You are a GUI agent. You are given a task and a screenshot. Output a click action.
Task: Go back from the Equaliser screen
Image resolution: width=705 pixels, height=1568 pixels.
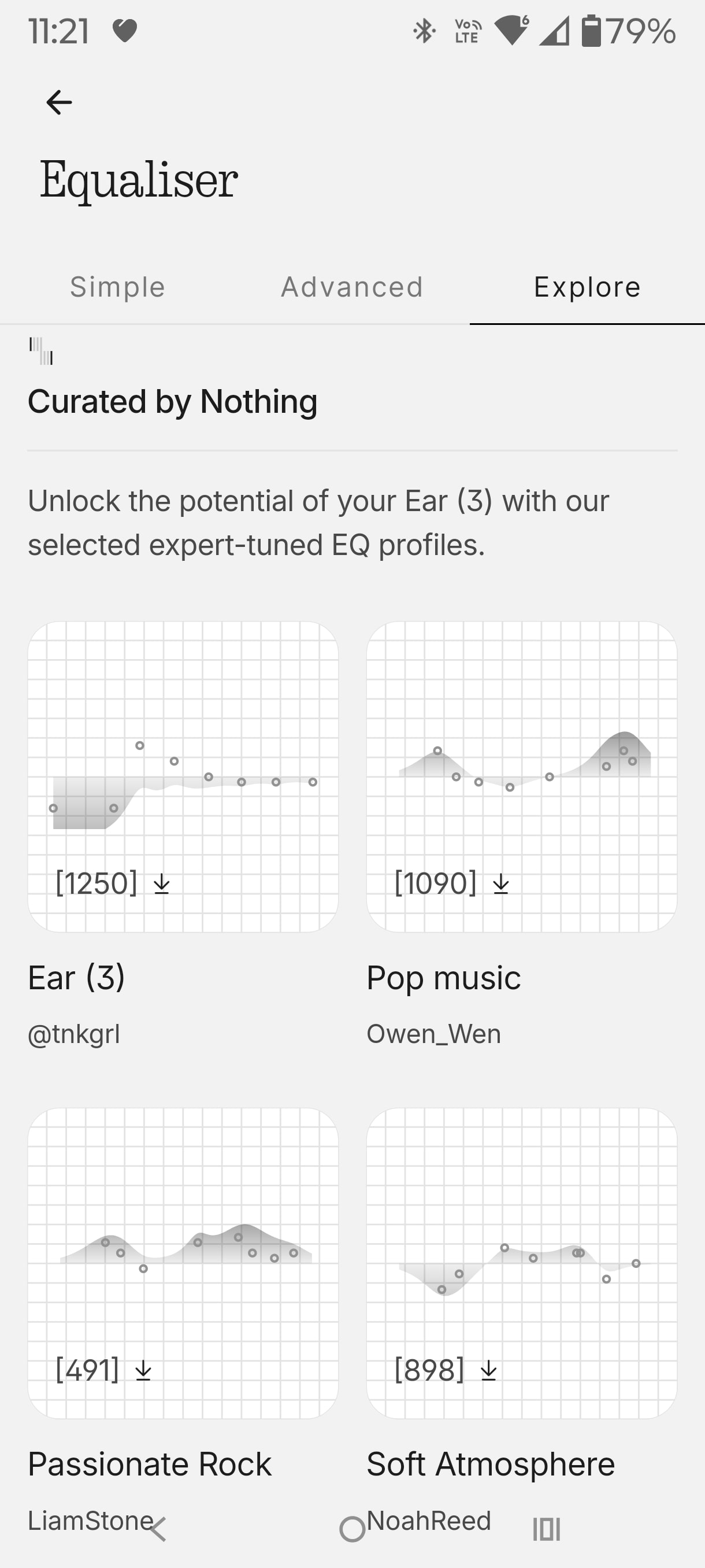click(59, 102)
